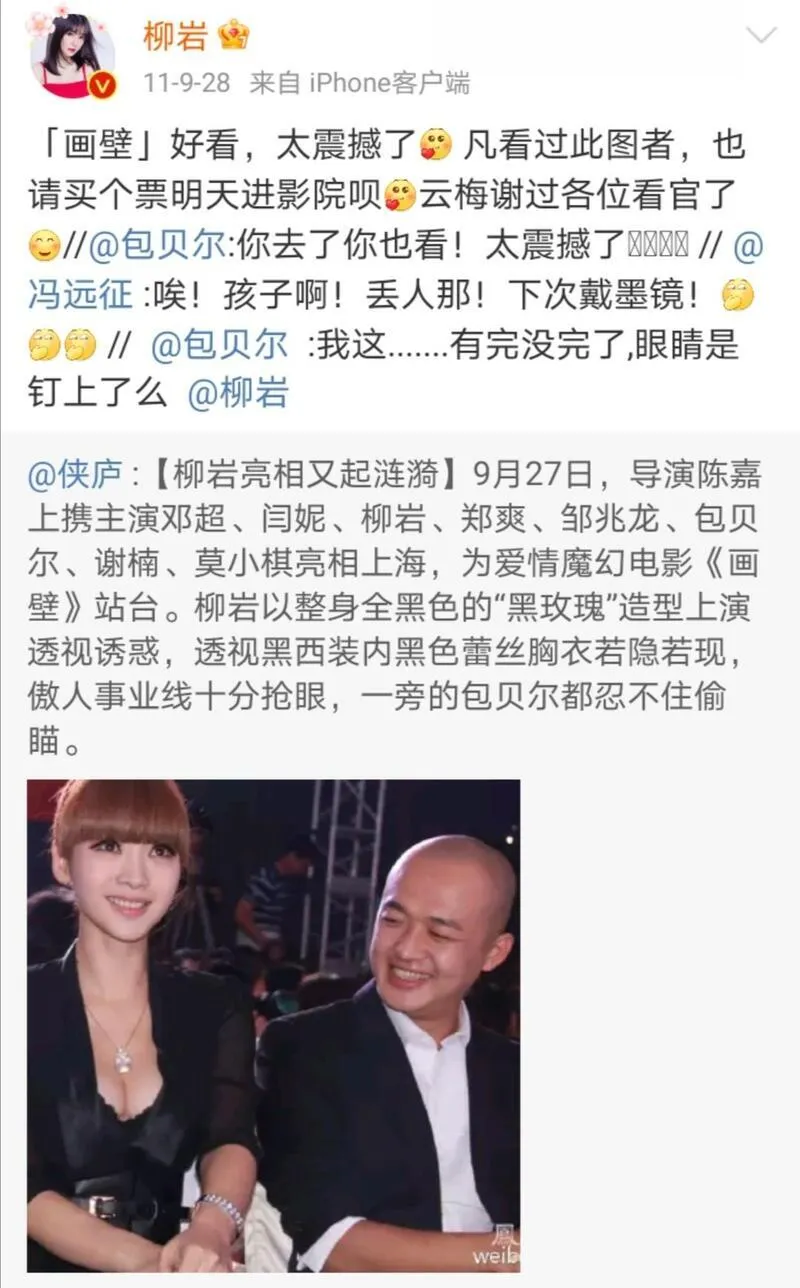Expand the post options chevron

pos(761,36)
